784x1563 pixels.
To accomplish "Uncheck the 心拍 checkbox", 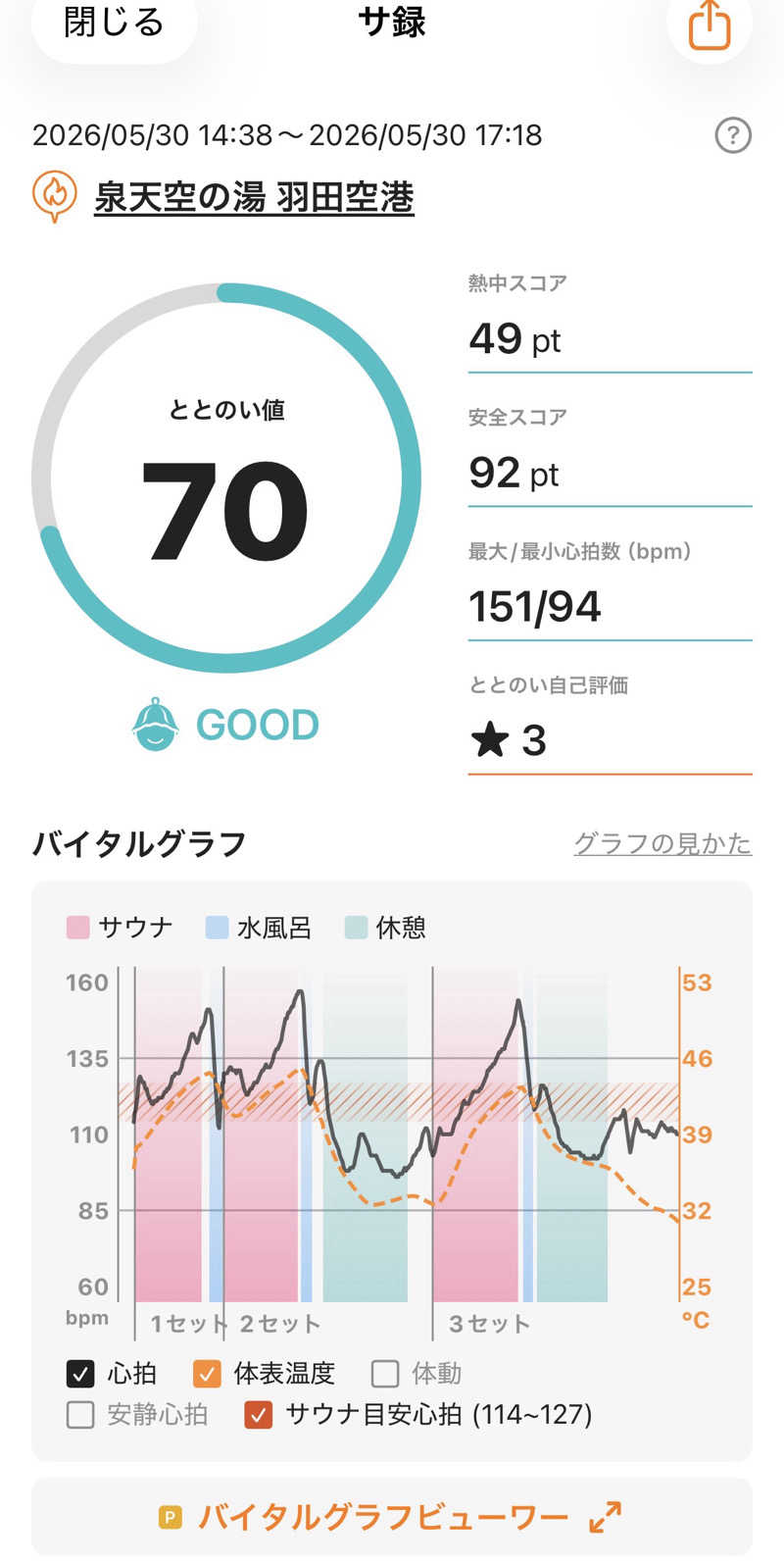I will coord(80,1374).
